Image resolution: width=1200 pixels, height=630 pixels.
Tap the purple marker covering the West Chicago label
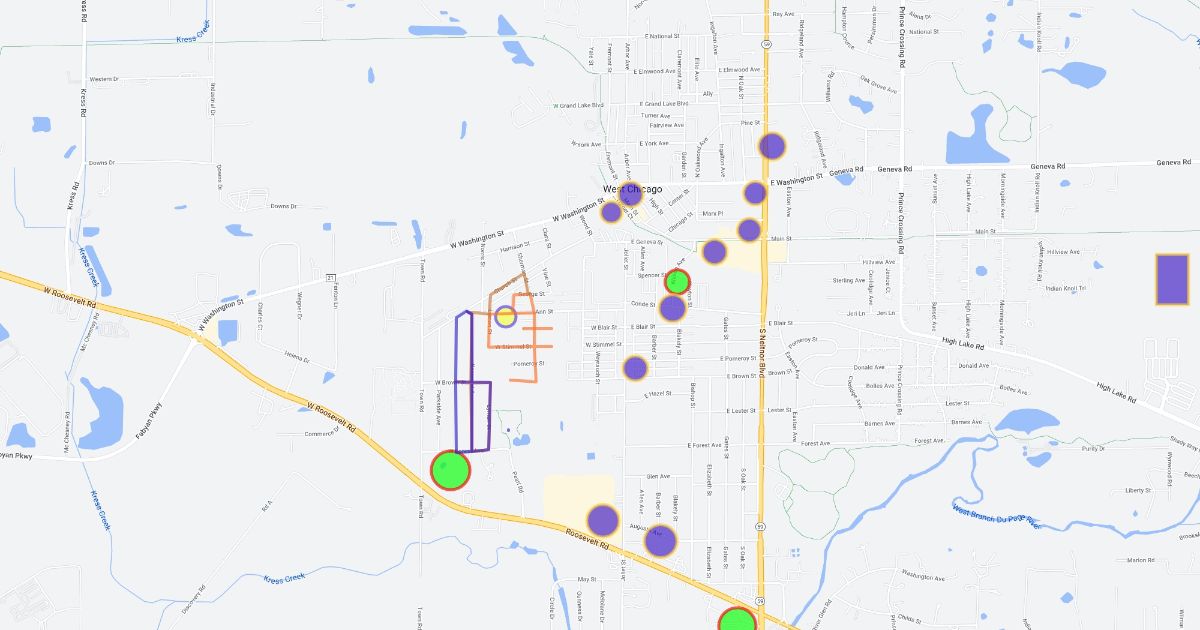pos(630,194)
